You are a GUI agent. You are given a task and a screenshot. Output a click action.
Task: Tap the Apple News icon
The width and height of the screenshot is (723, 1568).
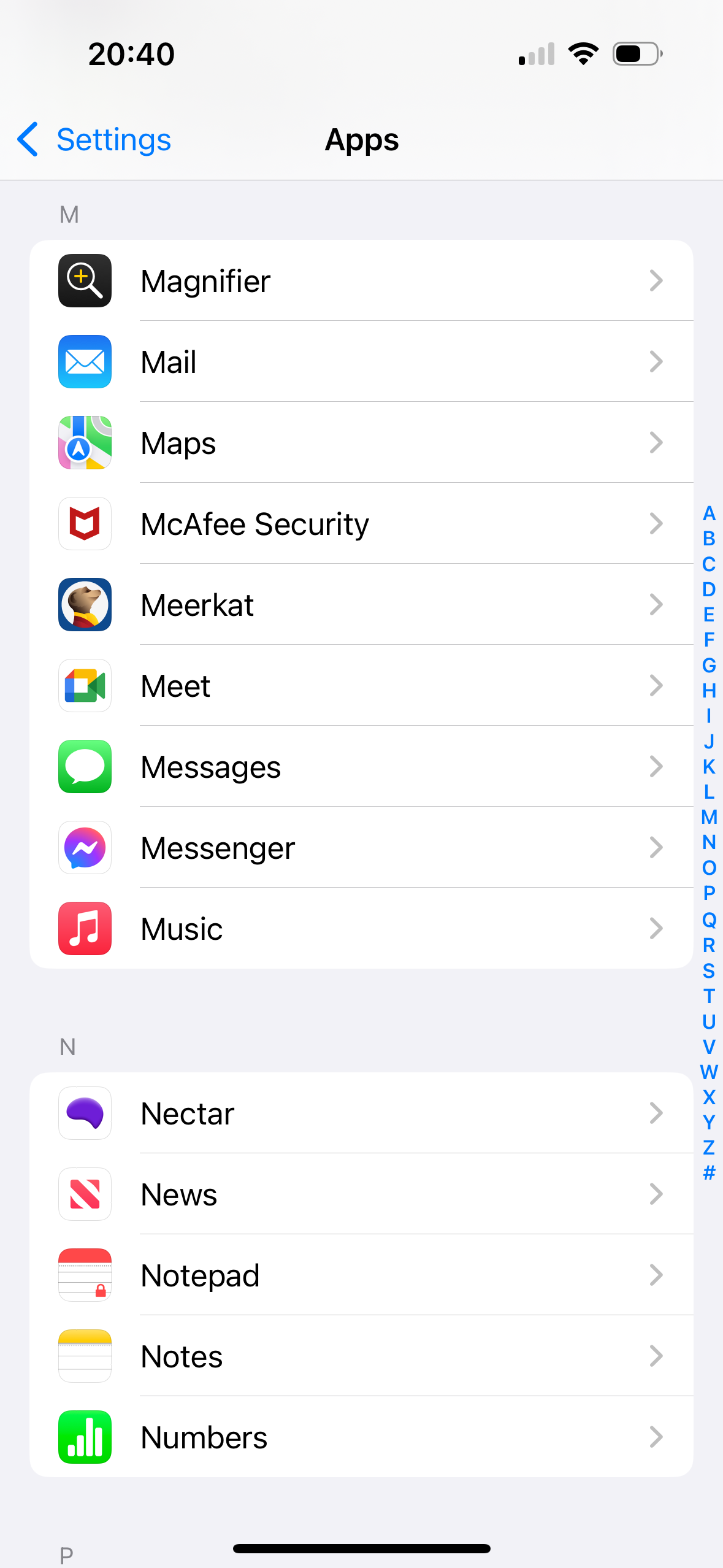85,1194
